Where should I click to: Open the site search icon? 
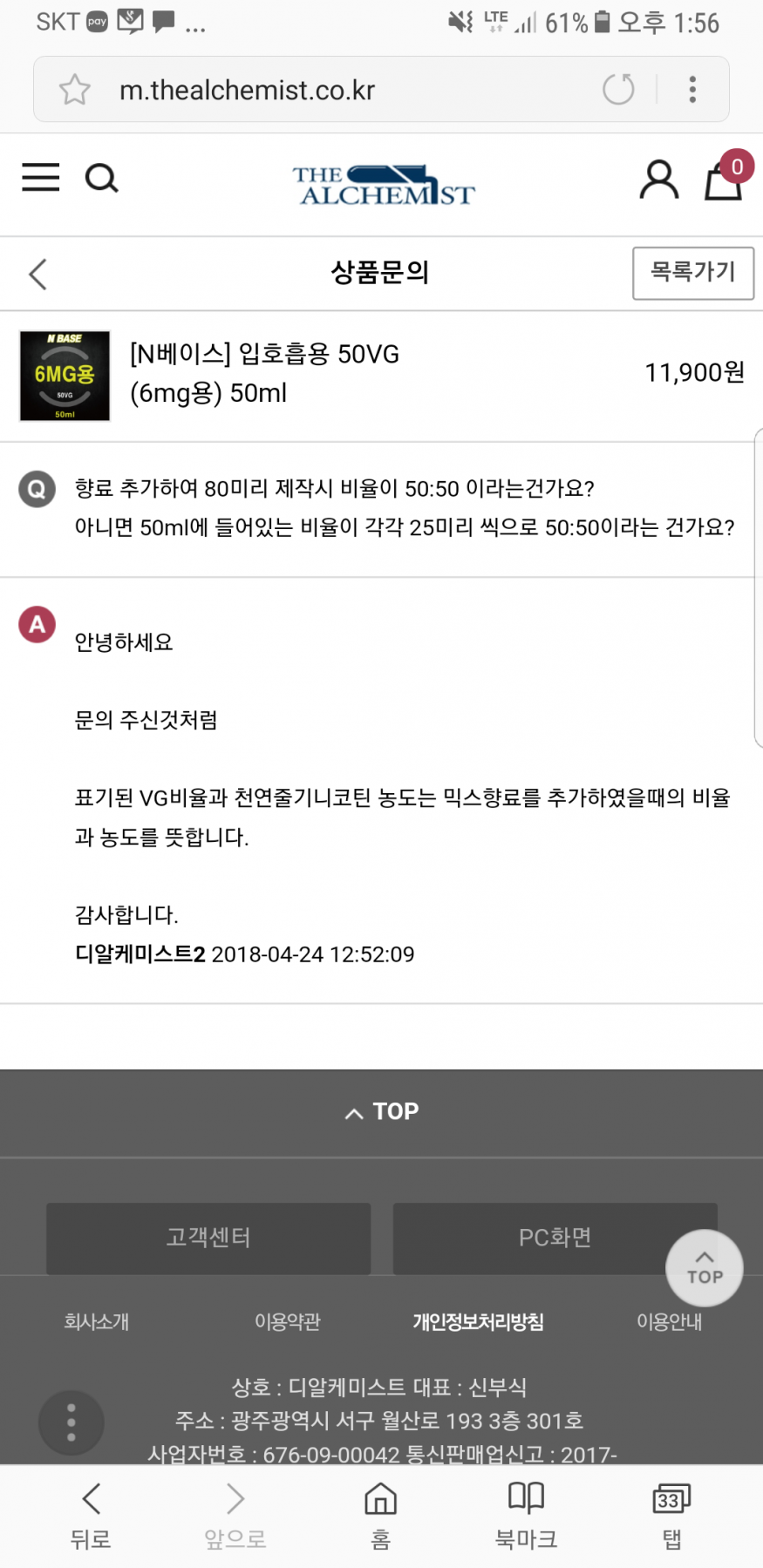click(x=101, y=178)
